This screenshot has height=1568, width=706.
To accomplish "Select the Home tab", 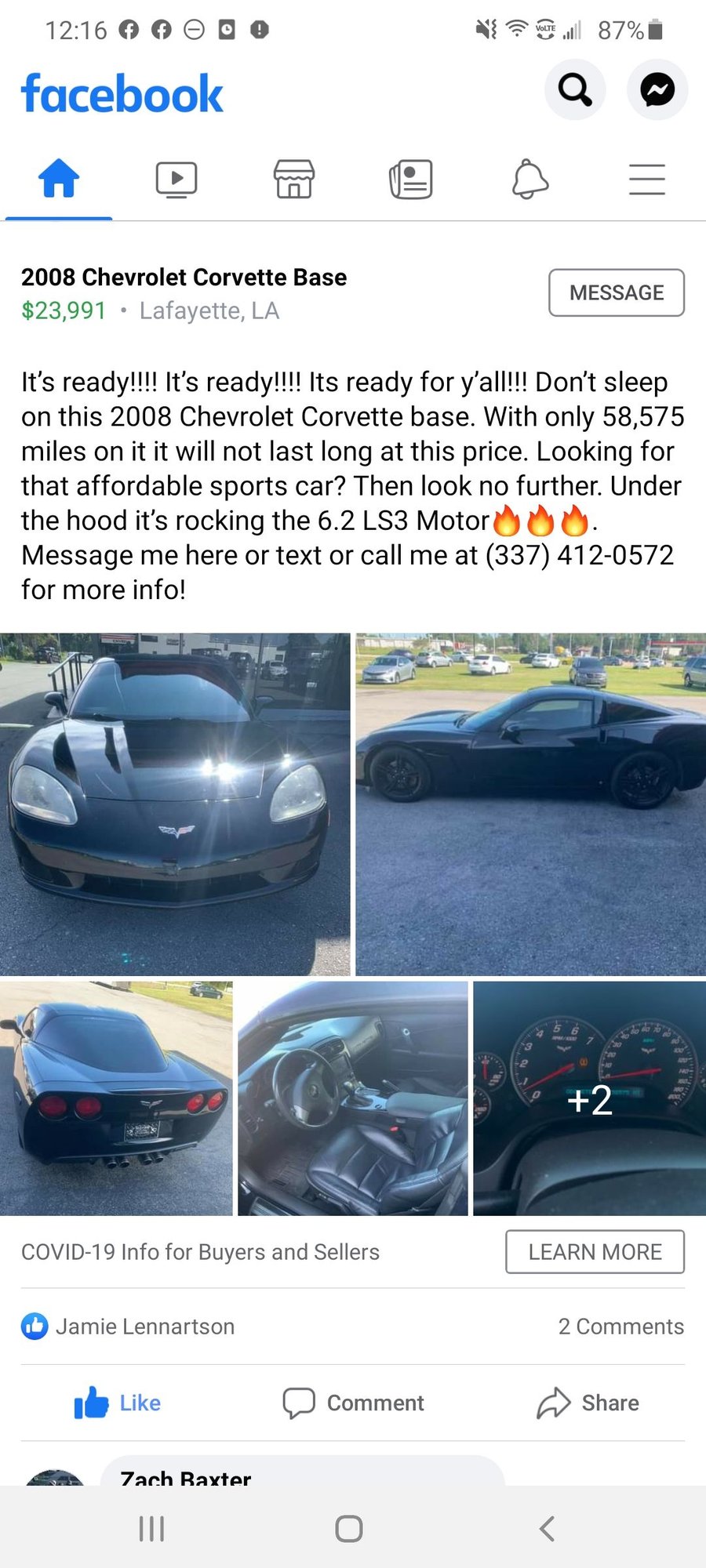I will pos(59,179).
